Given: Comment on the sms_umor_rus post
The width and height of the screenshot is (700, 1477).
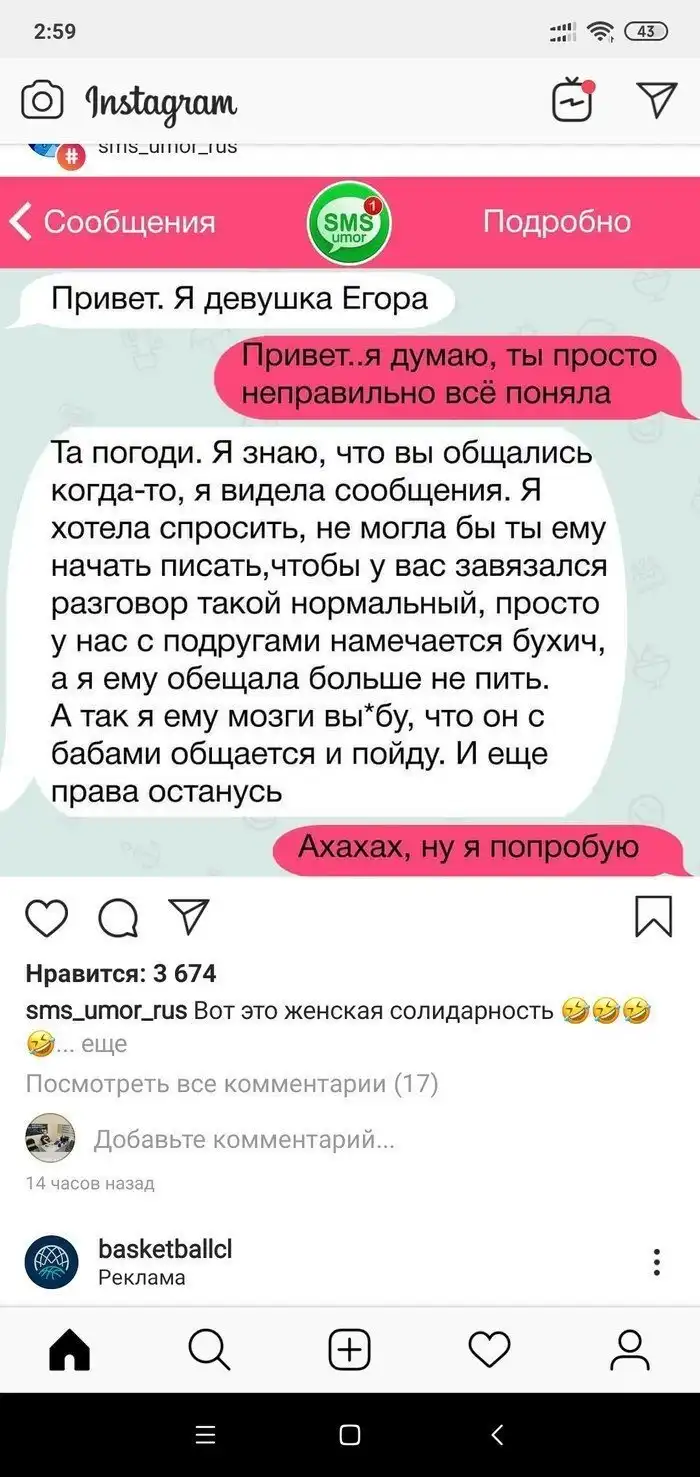Looking at the screenshot, I should click(x=118, y=917).
